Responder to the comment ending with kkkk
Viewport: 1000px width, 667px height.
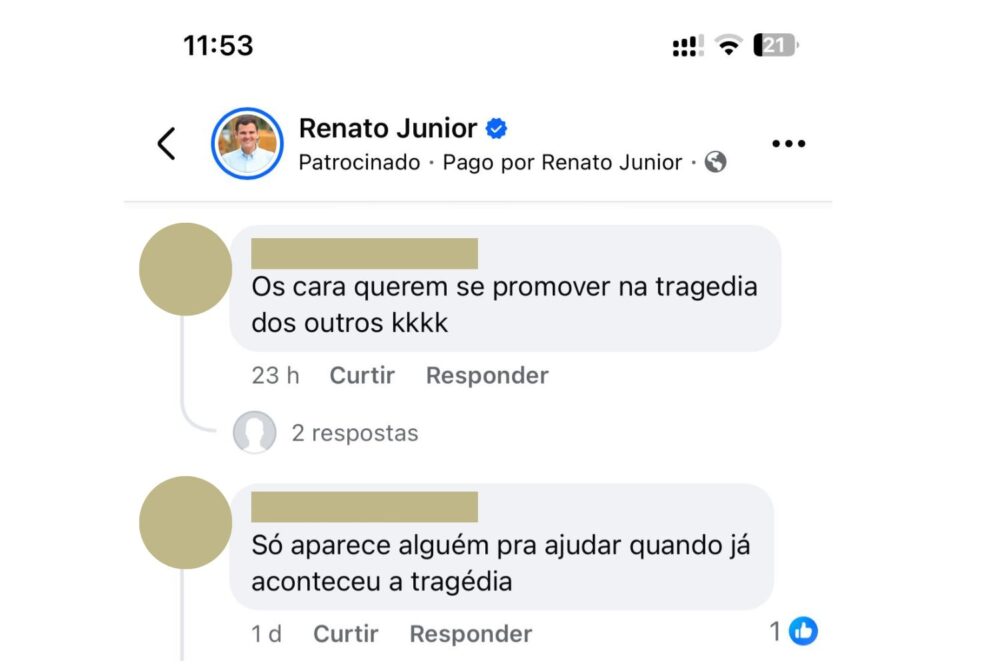pyautogui.click(x=487, y=376)
